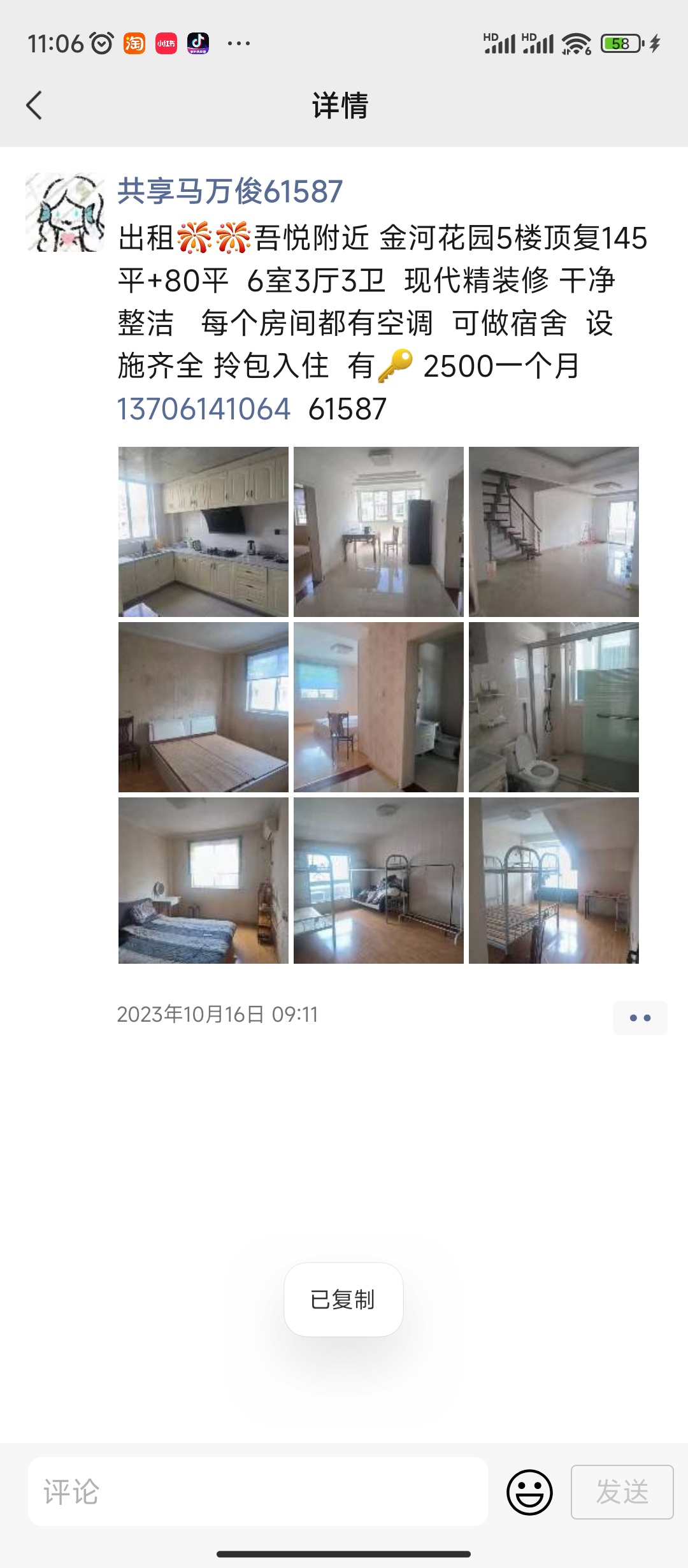Open the attic bunk bed photo
Image resolution: width=688 pixels, height=1568 pixels.
coord(554,880)
